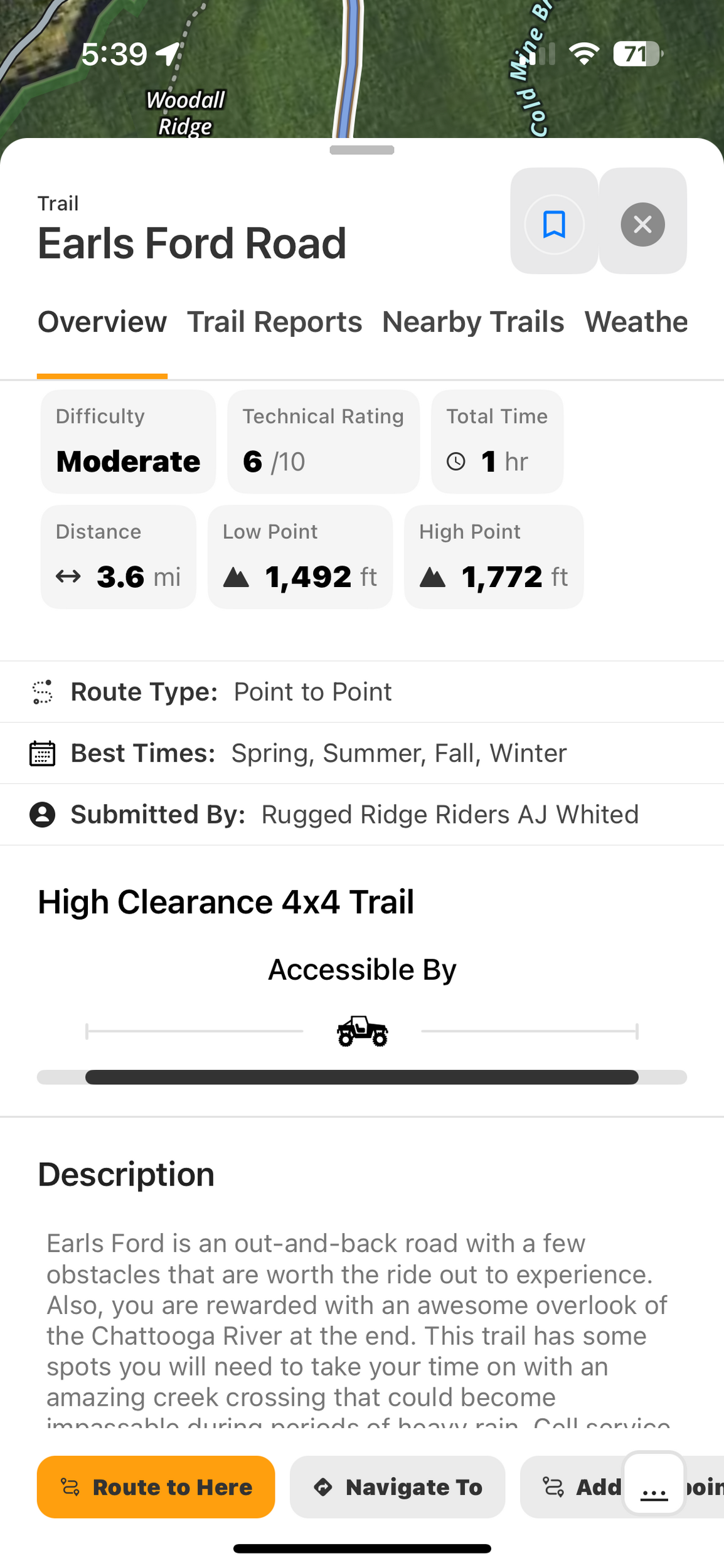The height and width of the screenshot is (1568, 724).
Task: Open the floating more options button
Action: pos(654,1484)
